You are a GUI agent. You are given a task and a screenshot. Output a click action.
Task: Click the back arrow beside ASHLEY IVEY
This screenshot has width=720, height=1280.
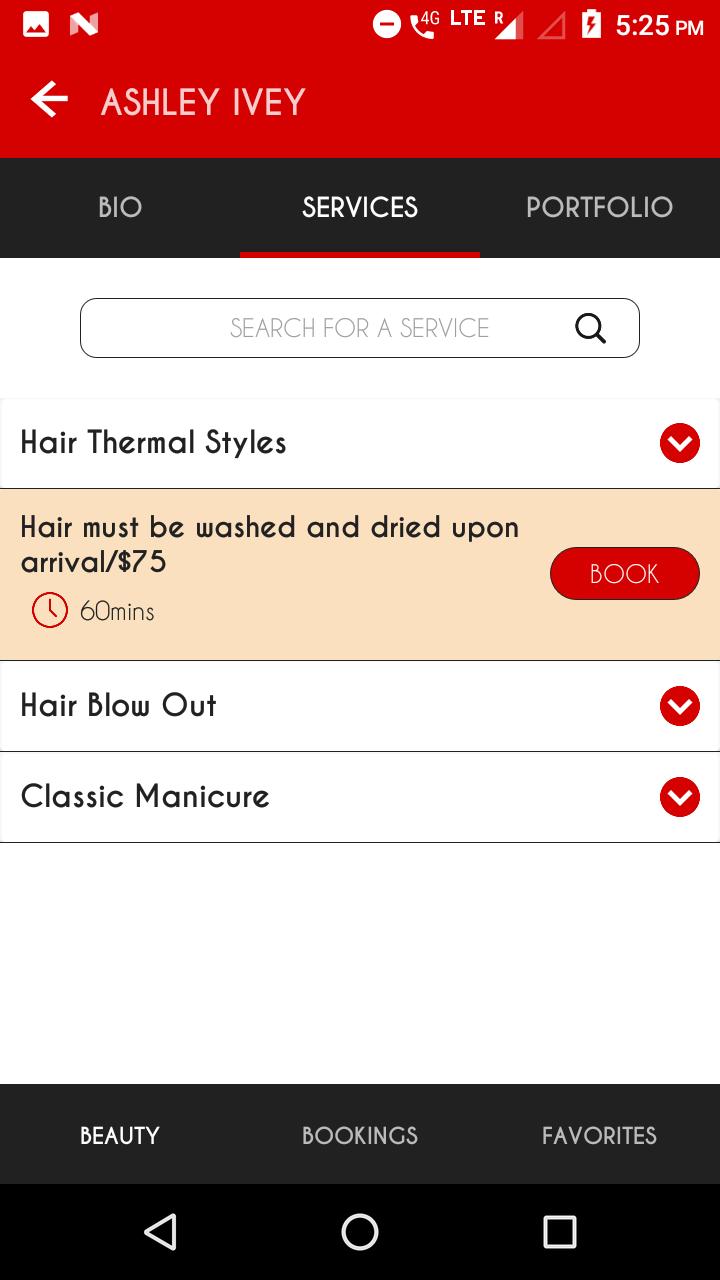(x=48, y=99)
